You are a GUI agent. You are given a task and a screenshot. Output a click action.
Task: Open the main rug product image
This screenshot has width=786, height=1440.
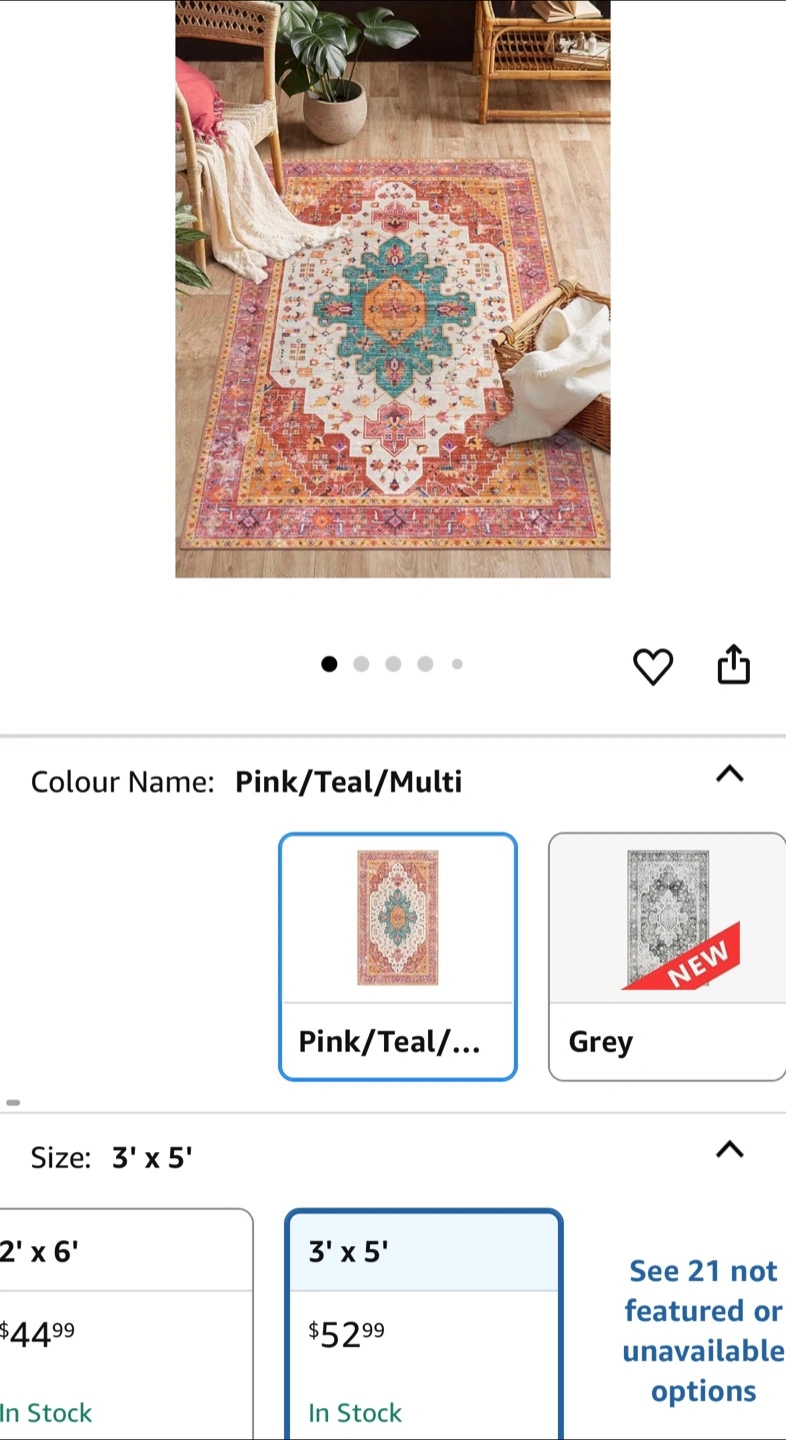(392, 289)
